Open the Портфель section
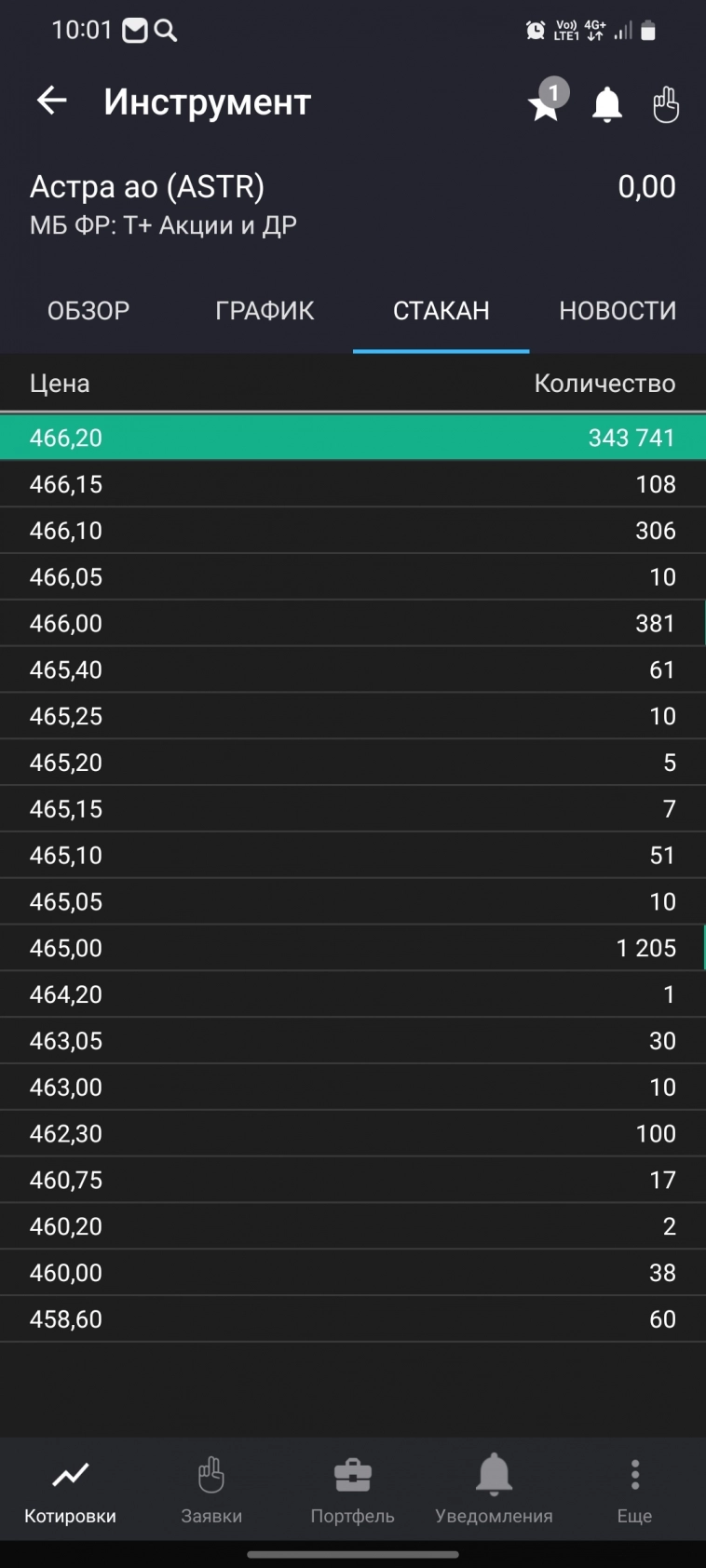Screen dimensions: 706x1568 352,1491
